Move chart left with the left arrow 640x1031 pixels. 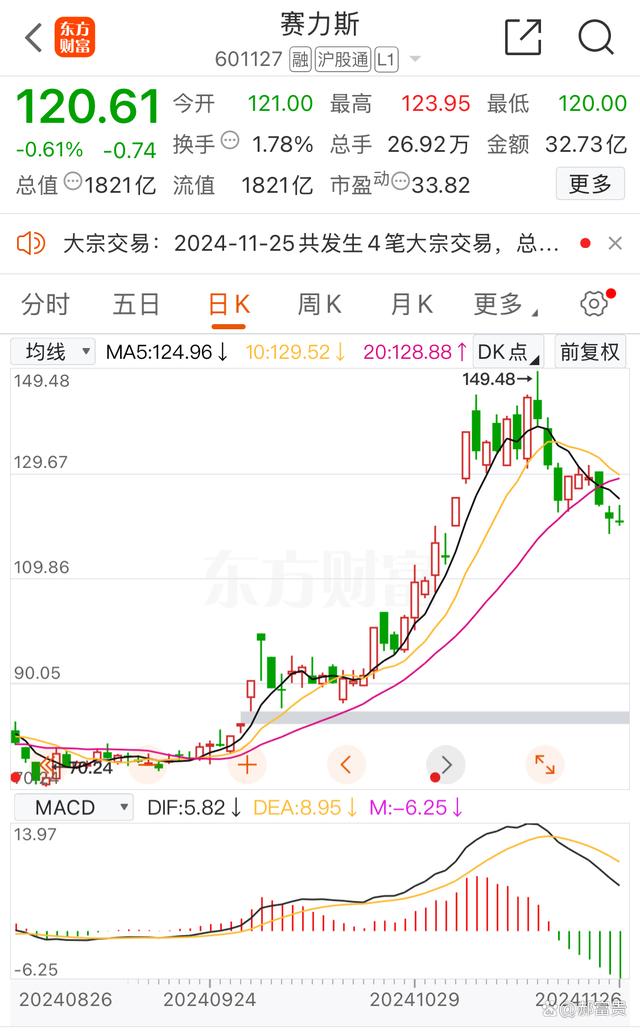click(x=346, y=765)
